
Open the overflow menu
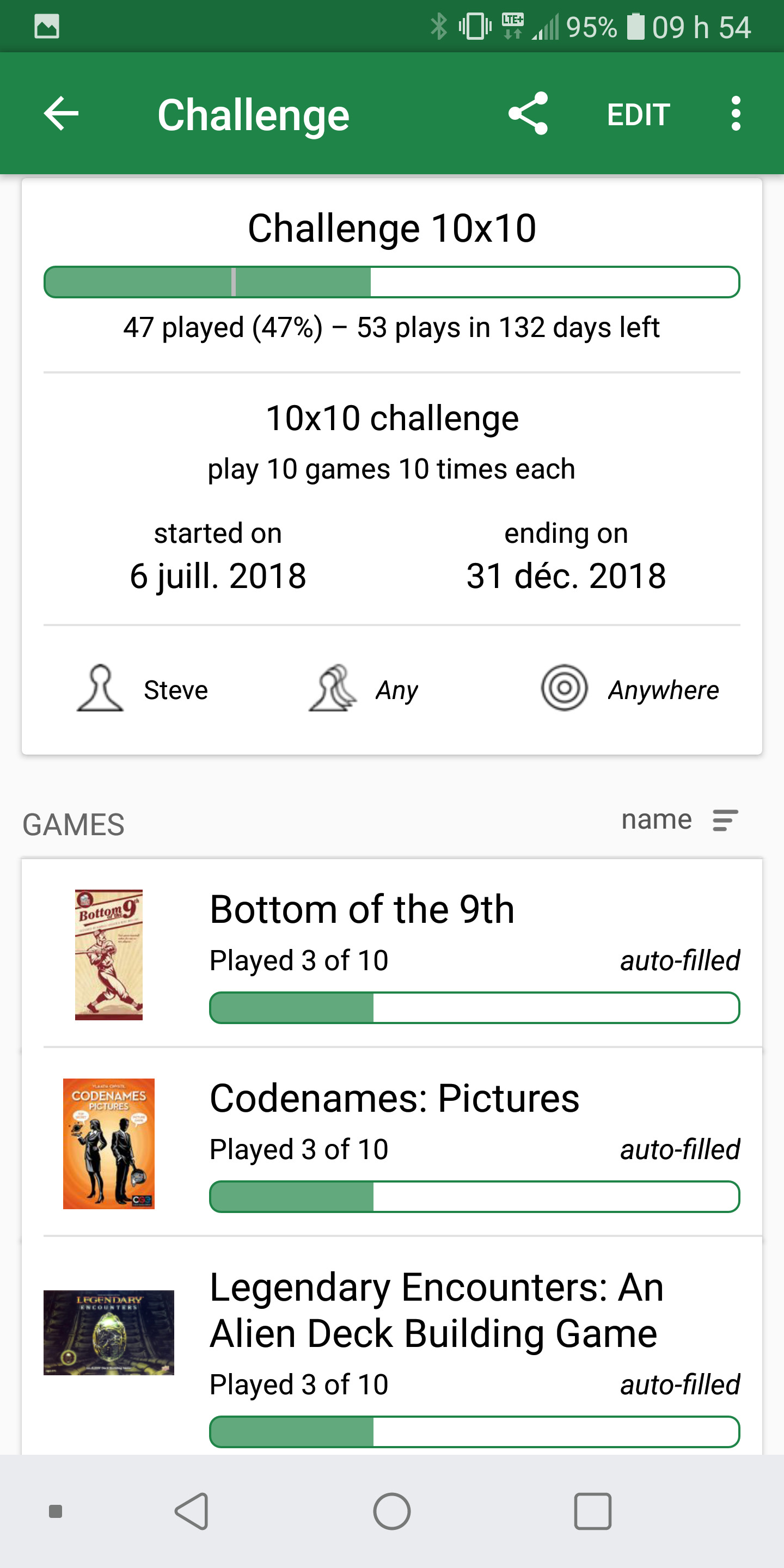(736, 114)
